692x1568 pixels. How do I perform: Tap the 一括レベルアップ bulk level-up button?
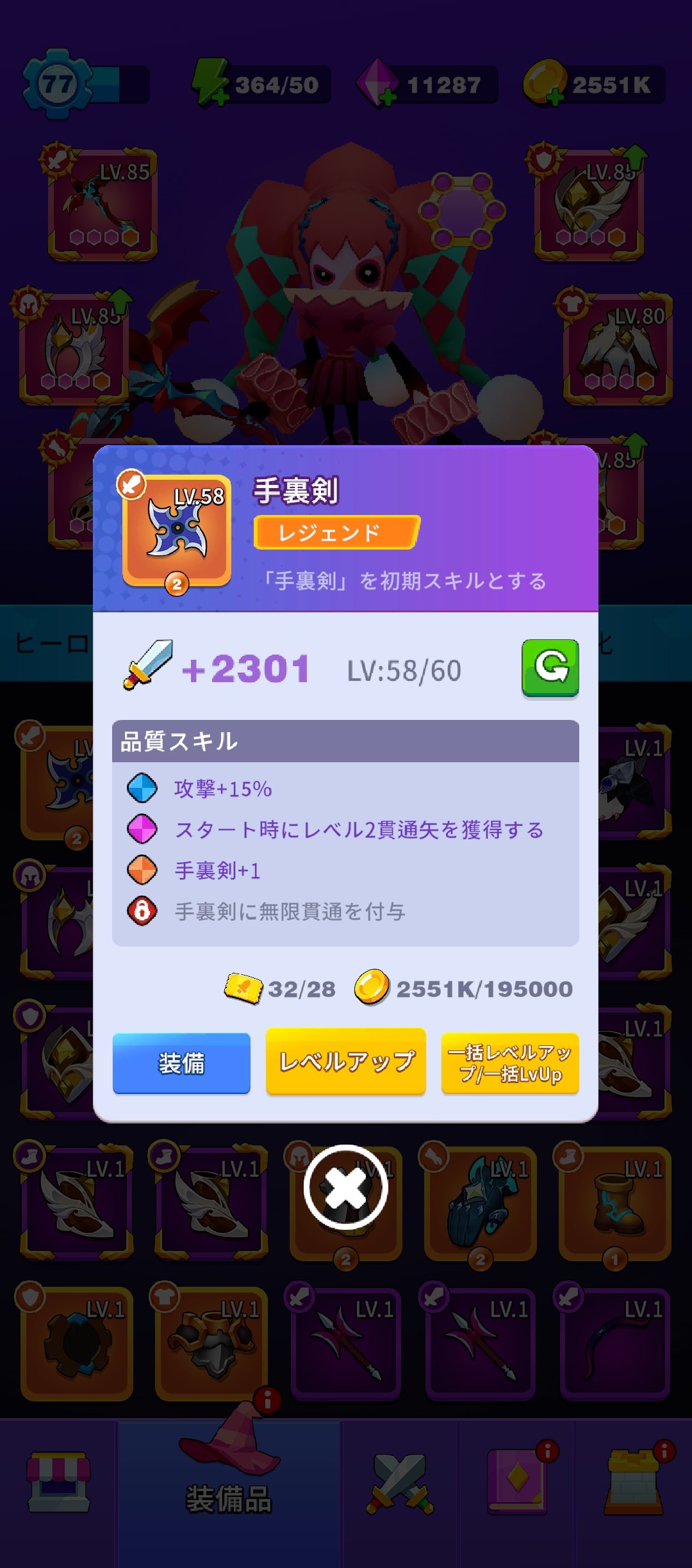(x=510, y=1063)
